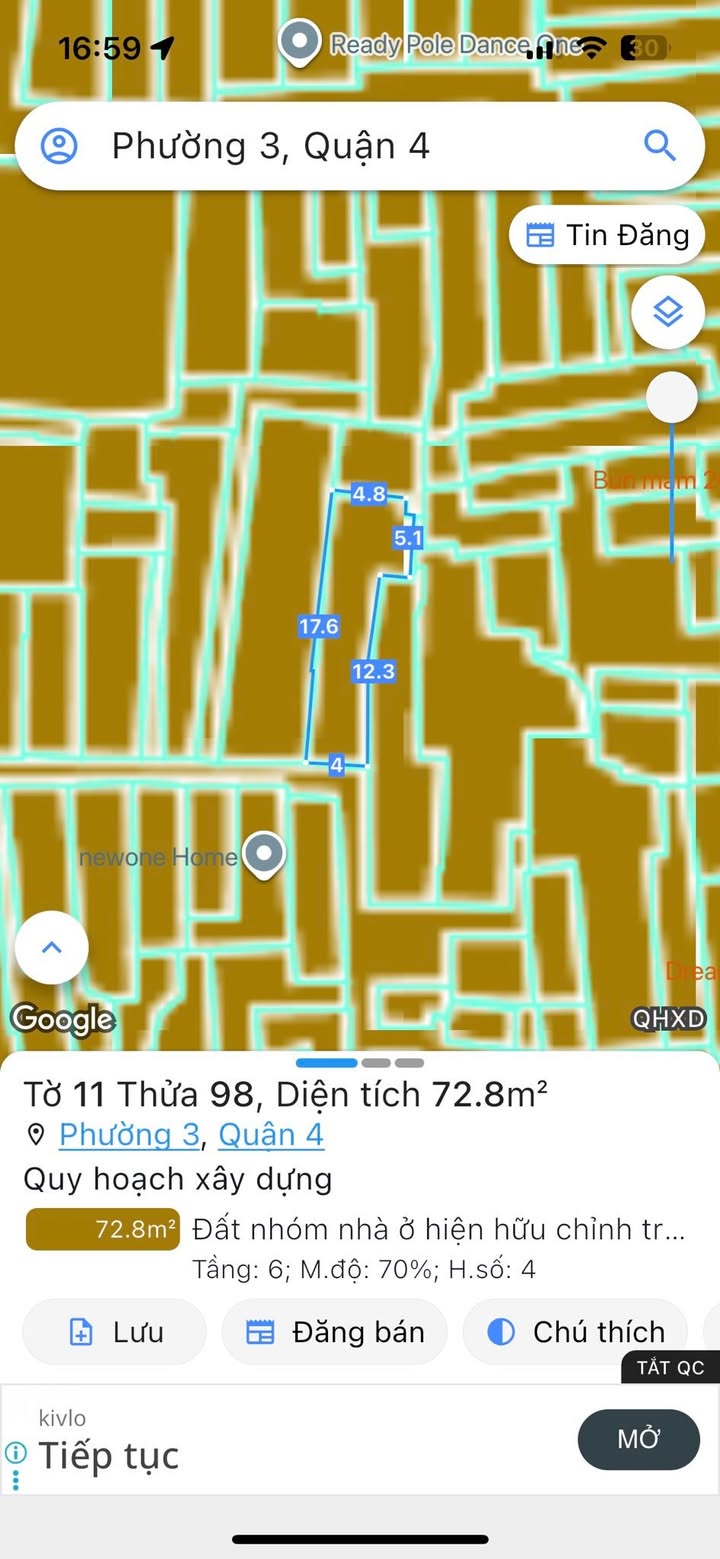Turn off ads with TẮT QC

tap(670, 1367)
